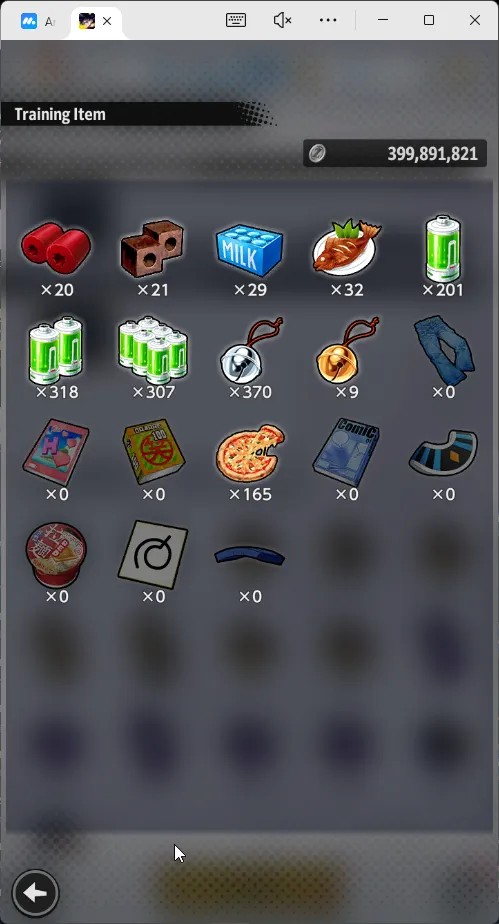The image size is (499, 924).
Task: Open the single green battery item
Action: (x=443, y=248)
